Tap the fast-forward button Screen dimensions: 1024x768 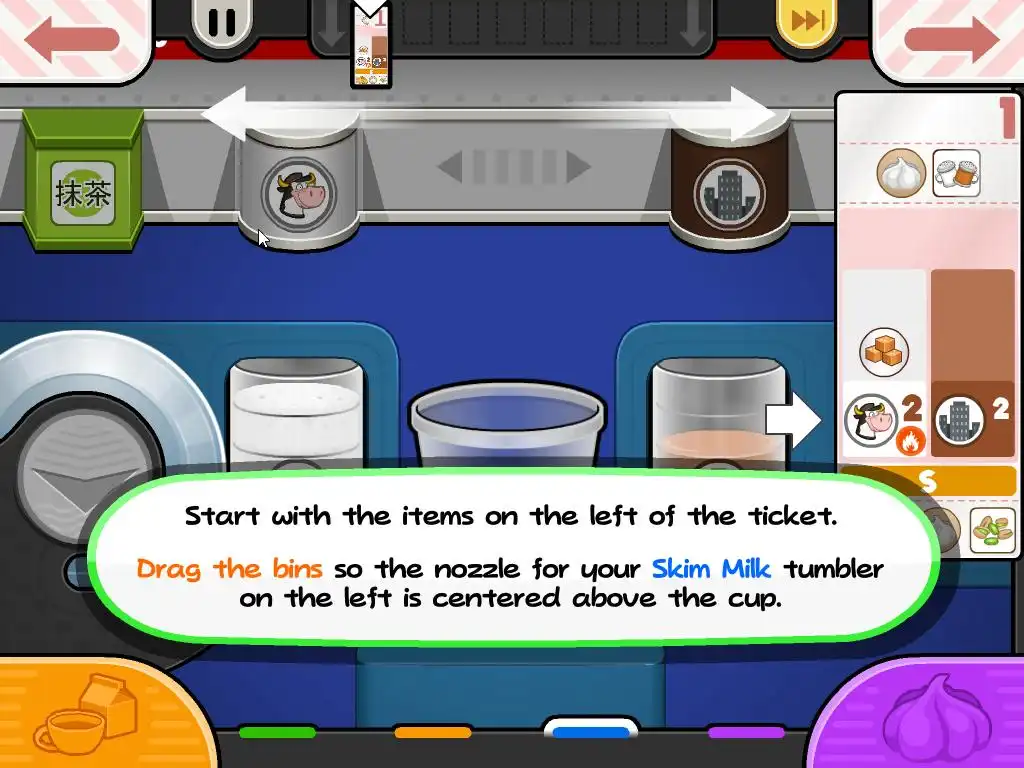(808, 22)
